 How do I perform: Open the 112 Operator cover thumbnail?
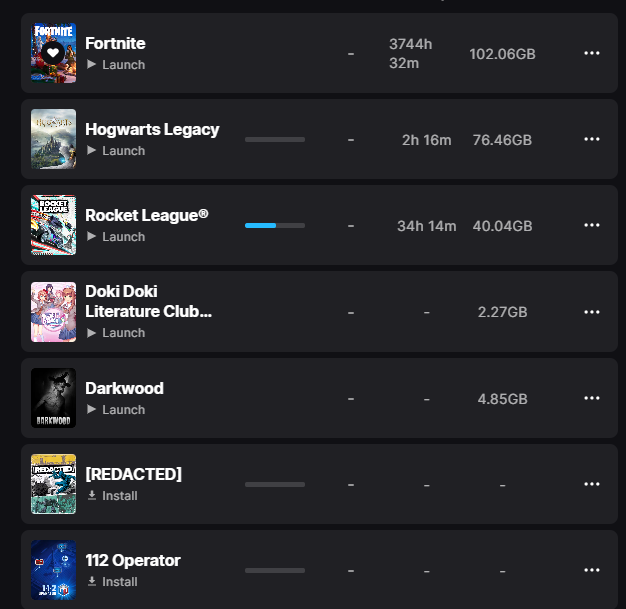(x=53, y=570)
